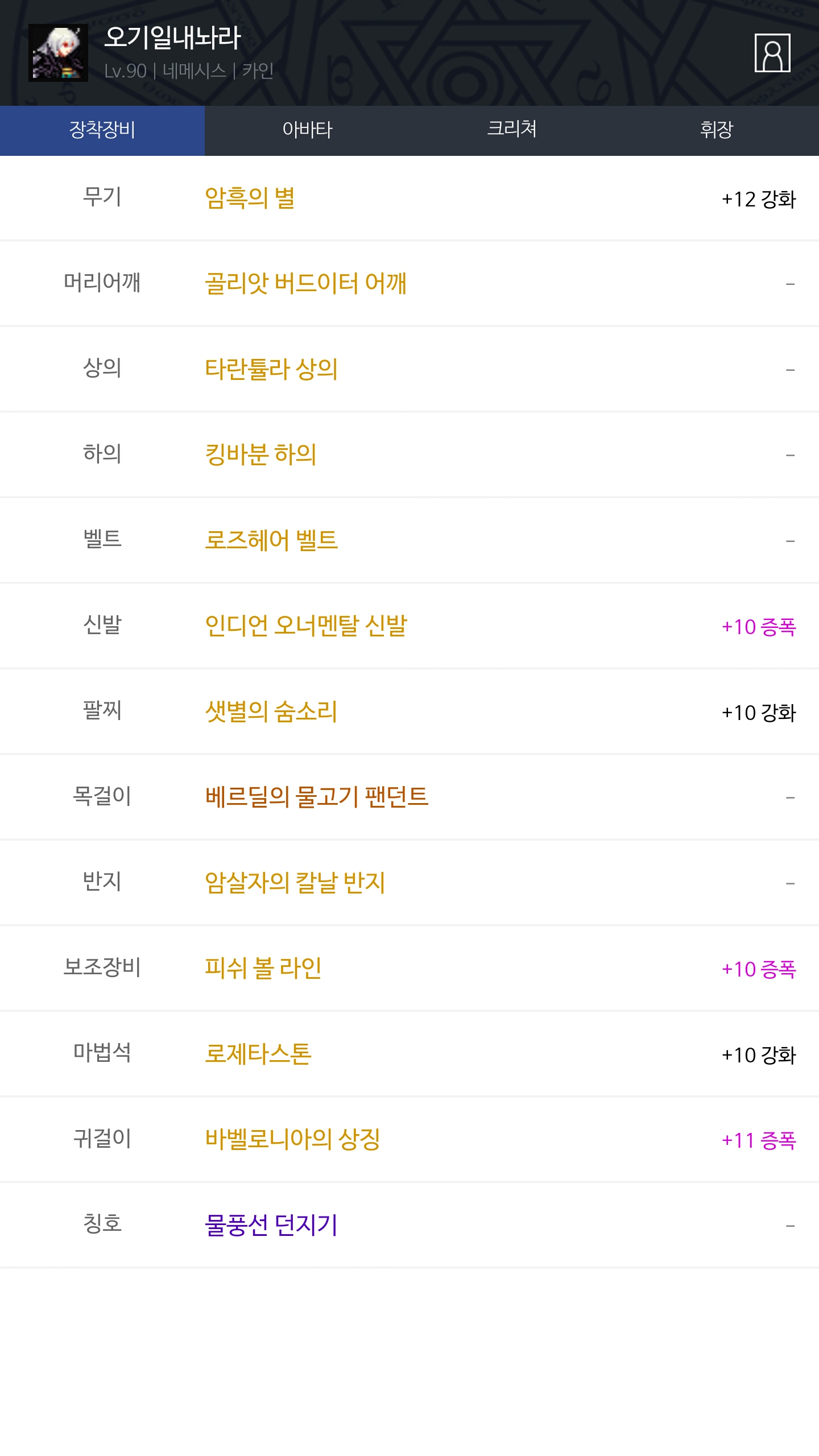Open 킹바분 하의 row
The image size is (819, 1456).
(409, 454)
